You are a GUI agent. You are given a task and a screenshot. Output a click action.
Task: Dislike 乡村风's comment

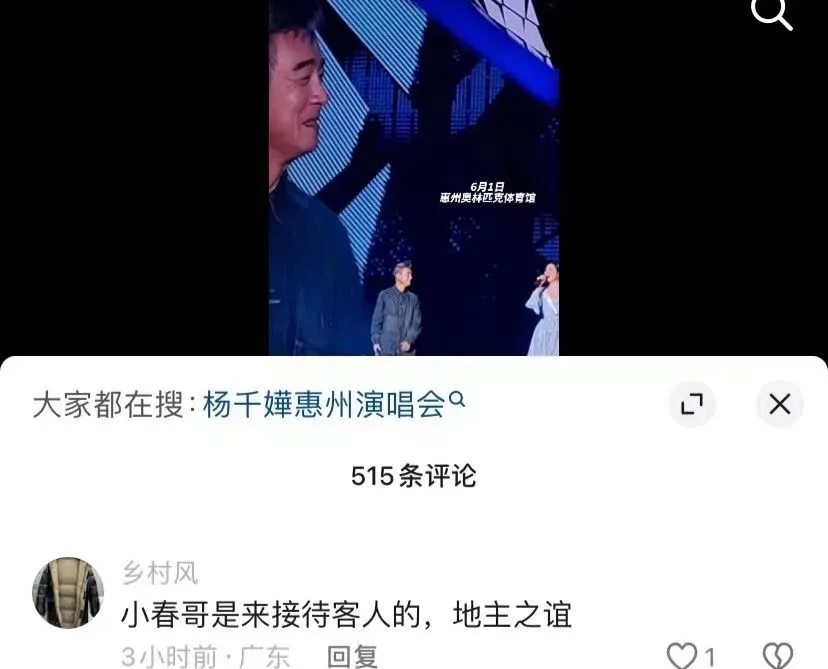(777, 656)
